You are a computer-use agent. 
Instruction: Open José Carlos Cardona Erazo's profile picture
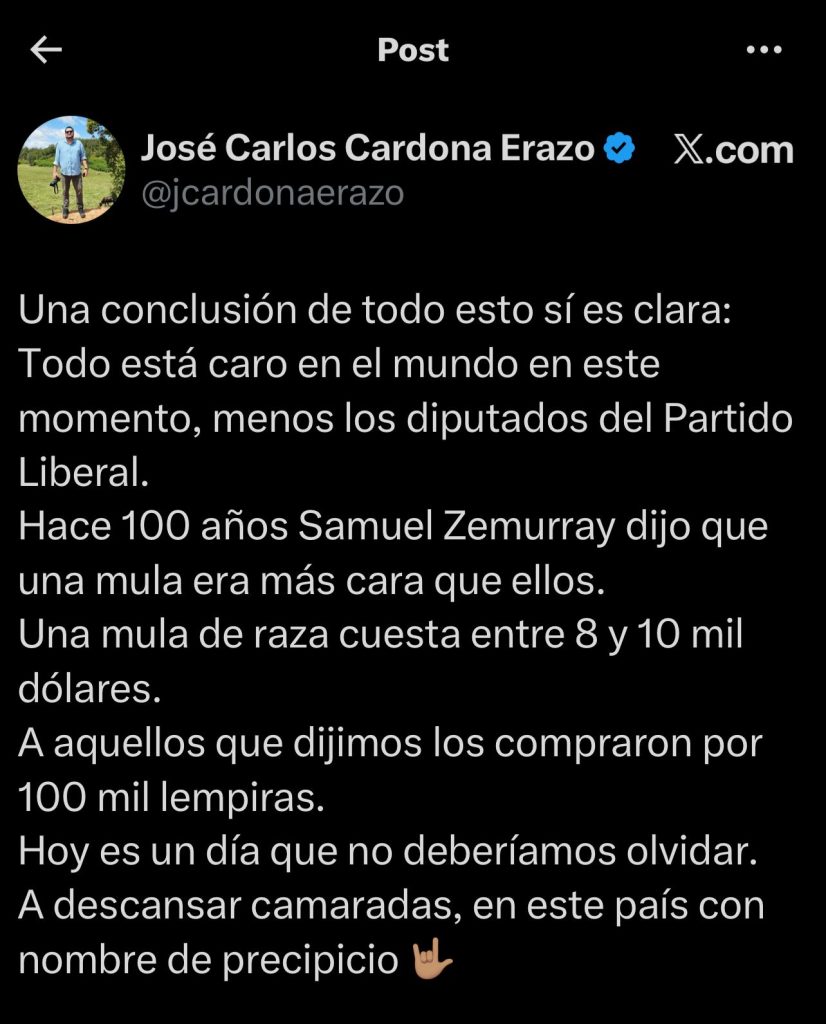pyautogui.click(x=71, y=170)
